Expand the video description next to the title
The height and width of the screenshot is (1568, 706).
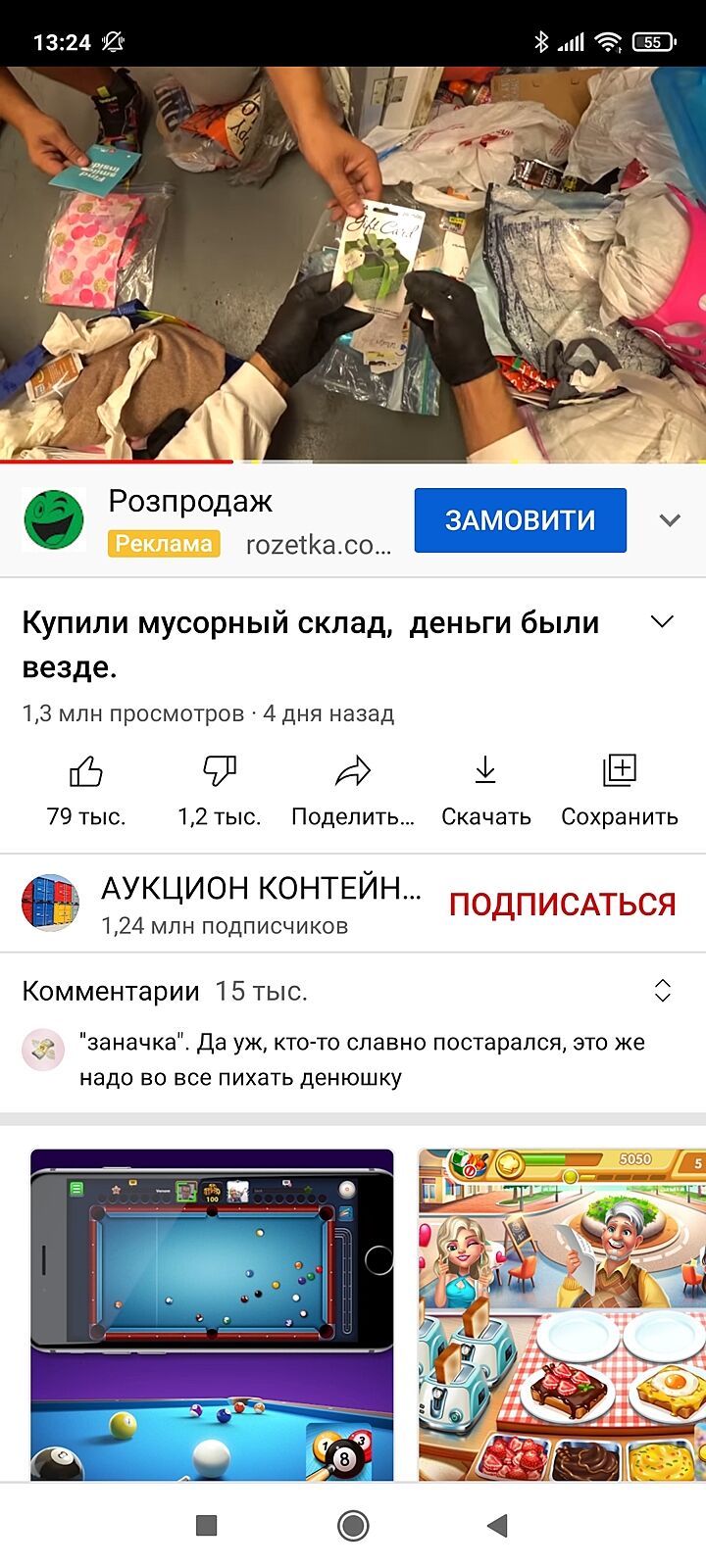coord(663,622)
